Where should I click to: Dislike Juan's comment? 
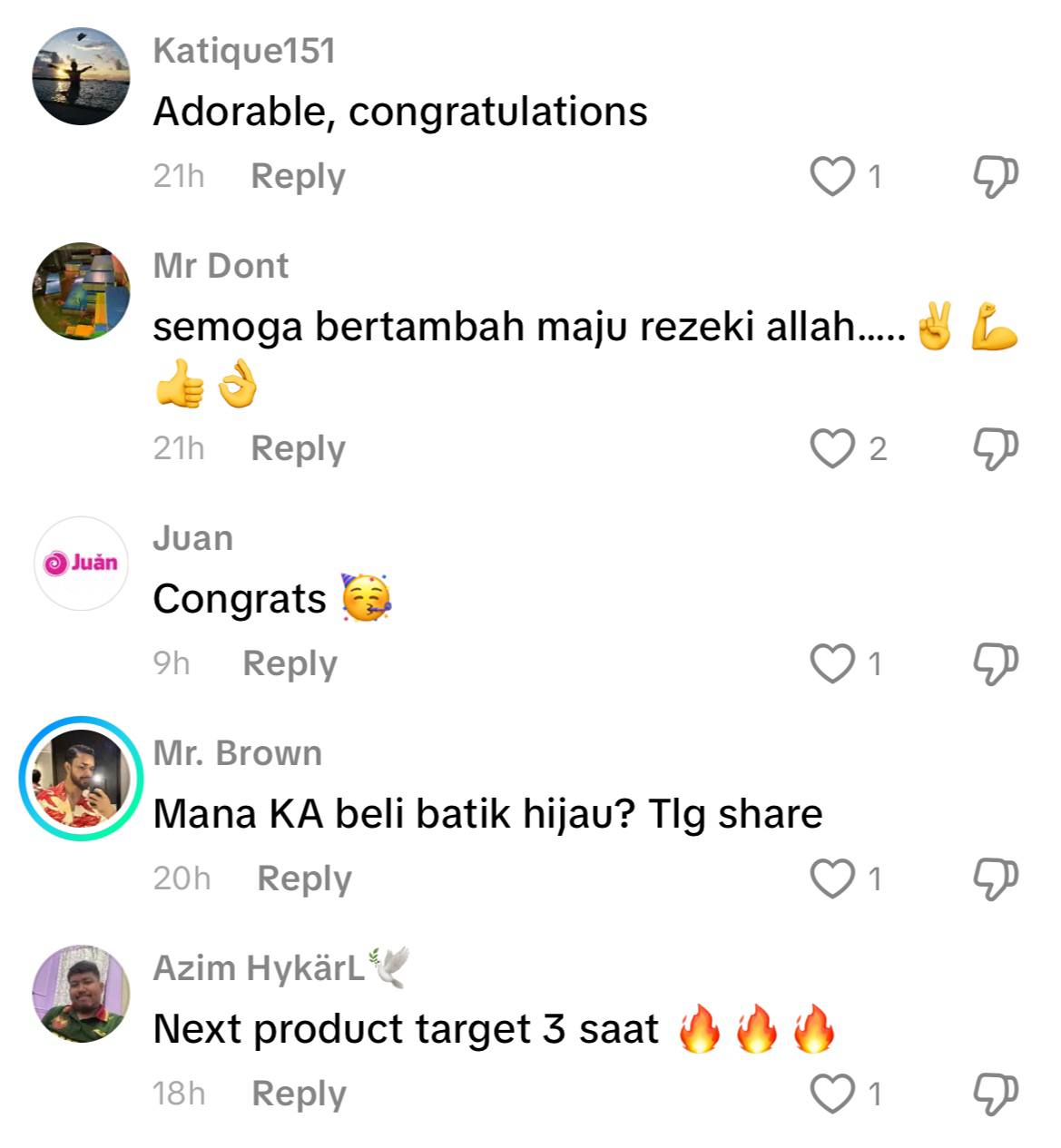[995, 663]
